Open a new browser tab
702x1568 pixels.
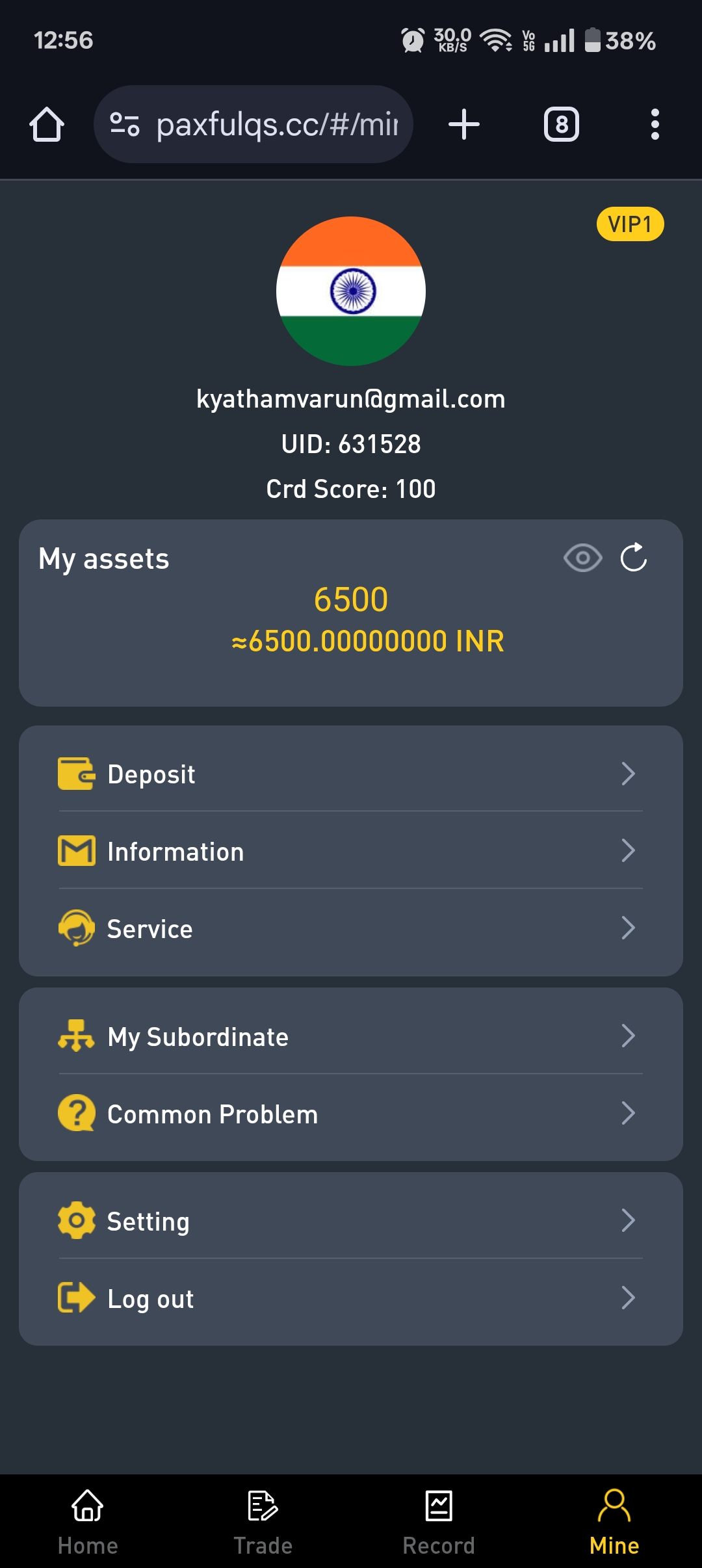point(464,124)
